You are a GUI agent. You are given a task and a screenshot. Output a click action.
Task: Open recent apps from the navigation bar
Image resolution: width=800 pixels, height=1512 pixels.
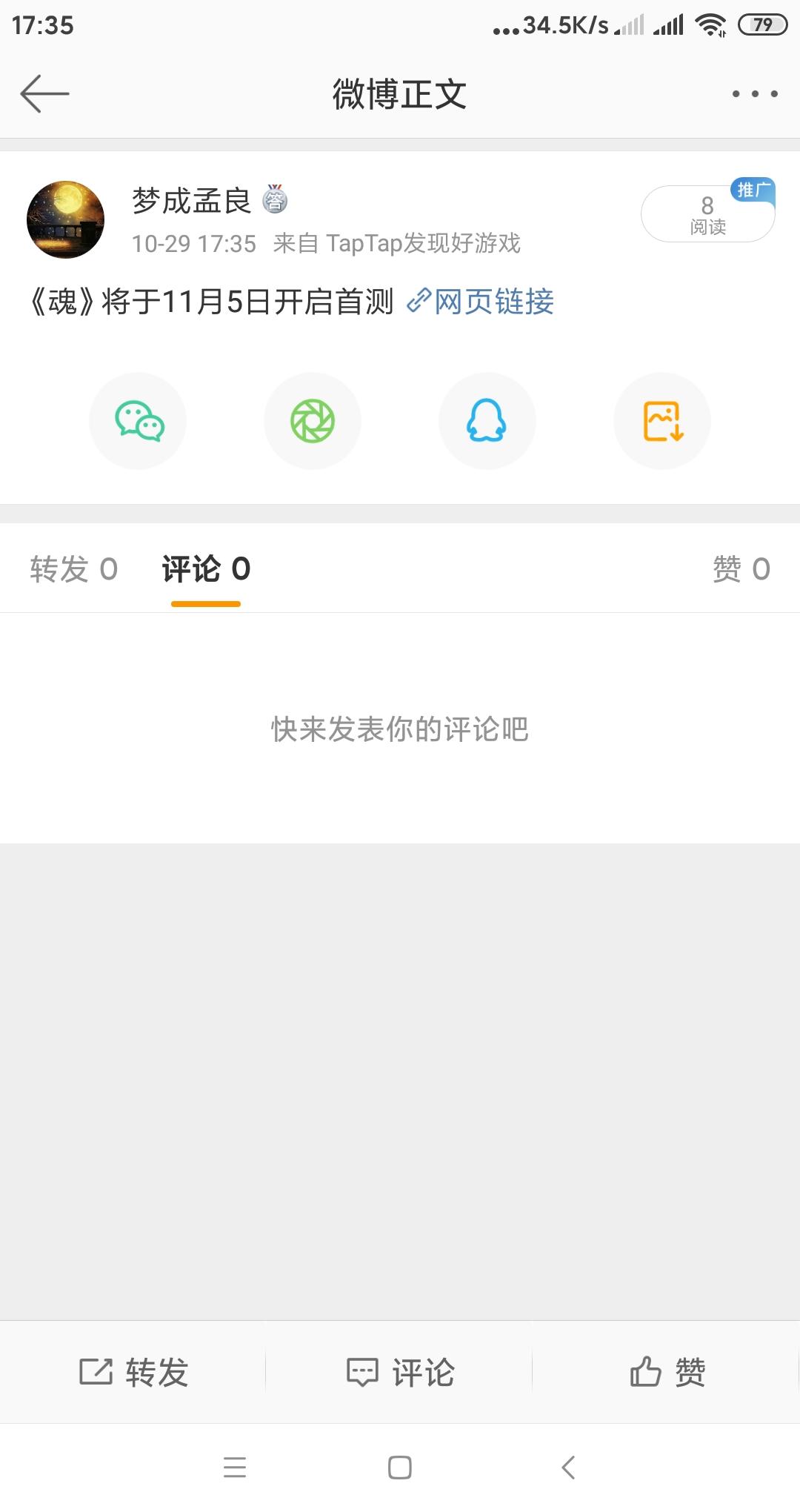click(x=235, y=1468)
